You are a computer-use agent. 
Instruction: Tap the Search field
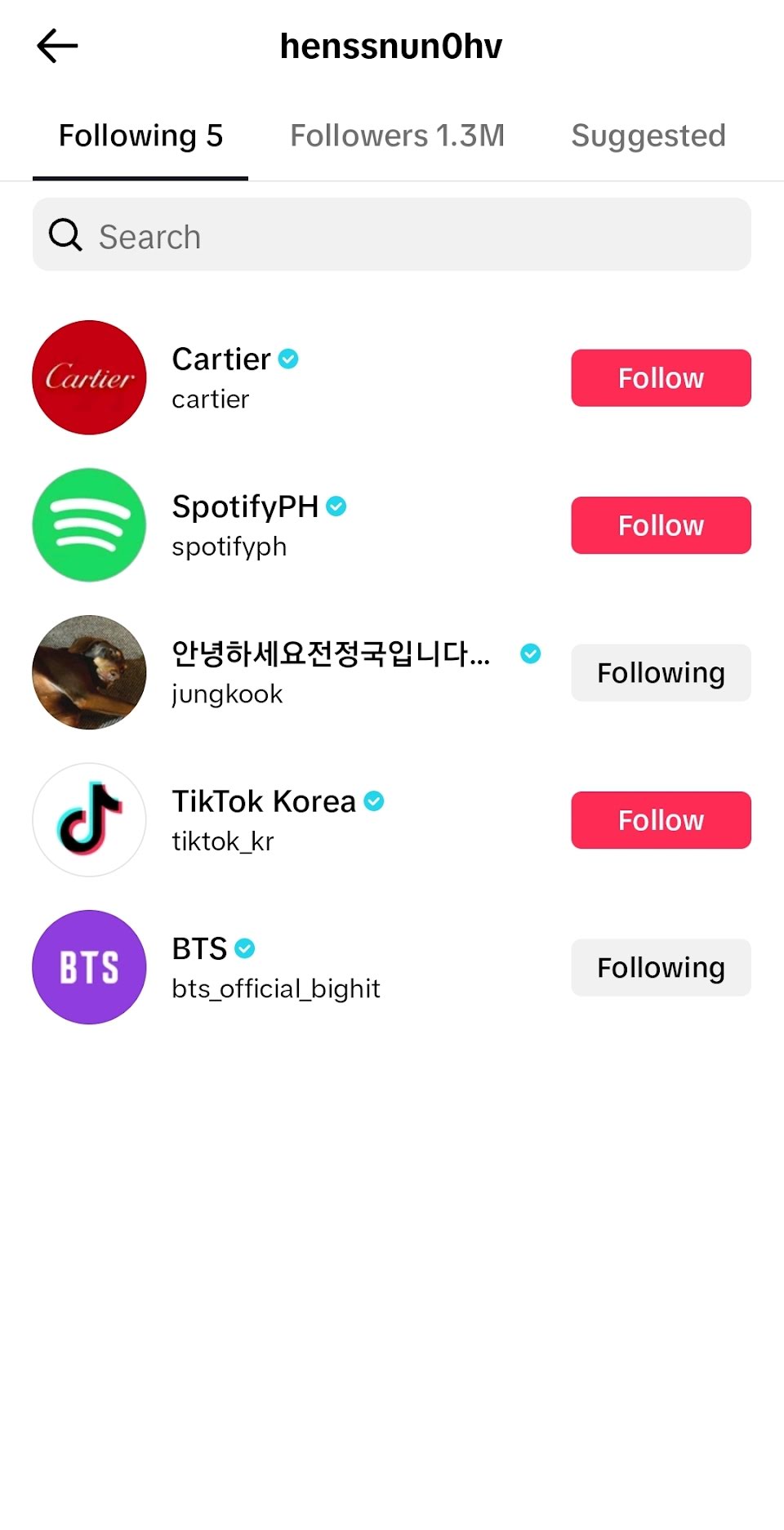(392, 235)
